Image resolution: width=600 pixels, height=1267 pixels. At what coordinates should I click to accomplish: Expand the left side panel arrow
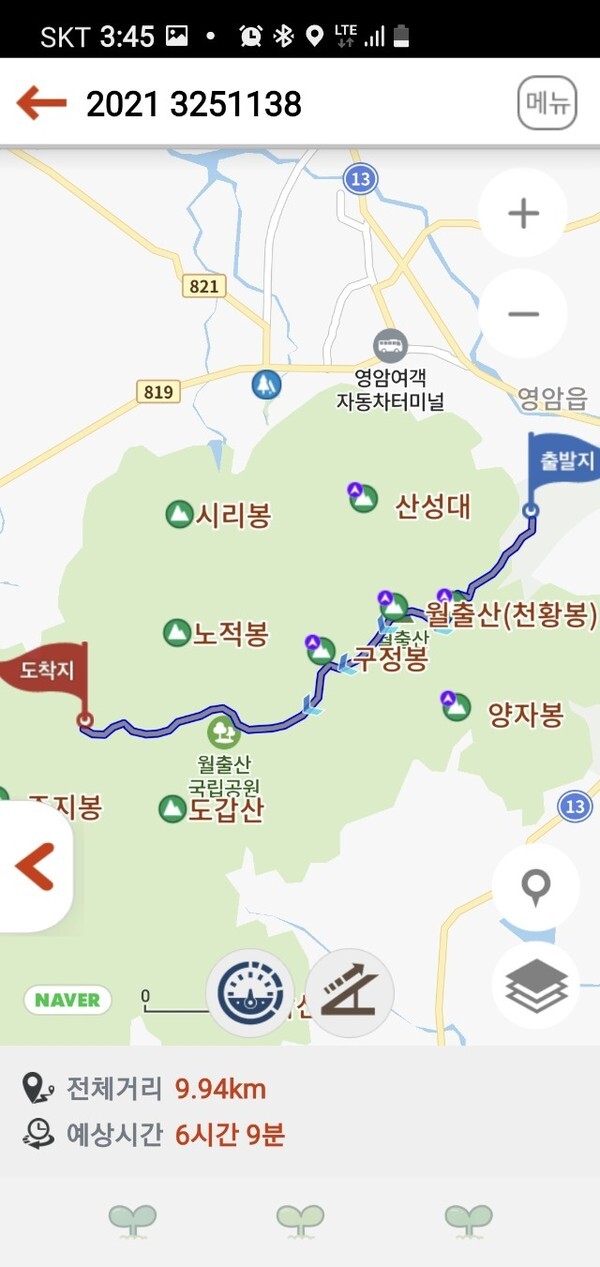coord(35,867)
